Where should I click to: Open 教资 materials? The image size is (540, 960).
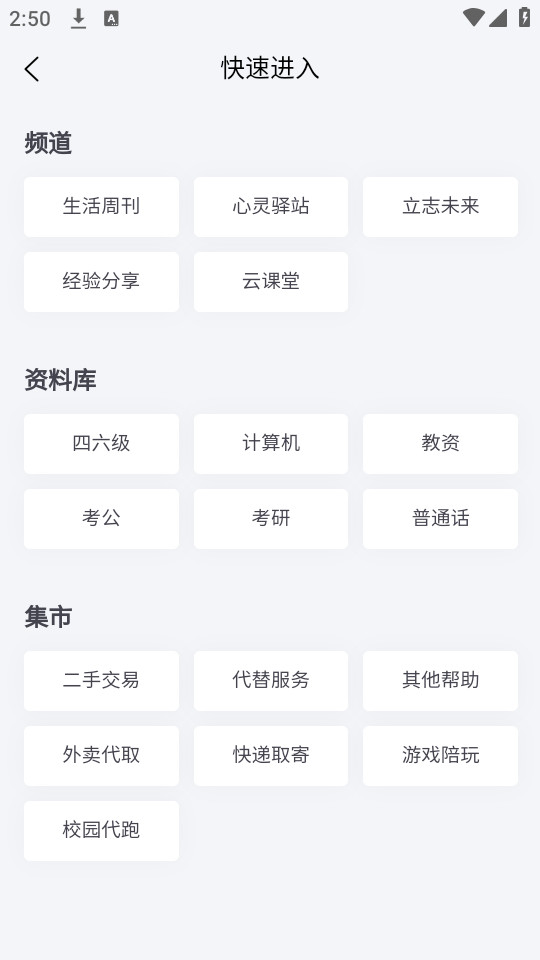(440, 444)
